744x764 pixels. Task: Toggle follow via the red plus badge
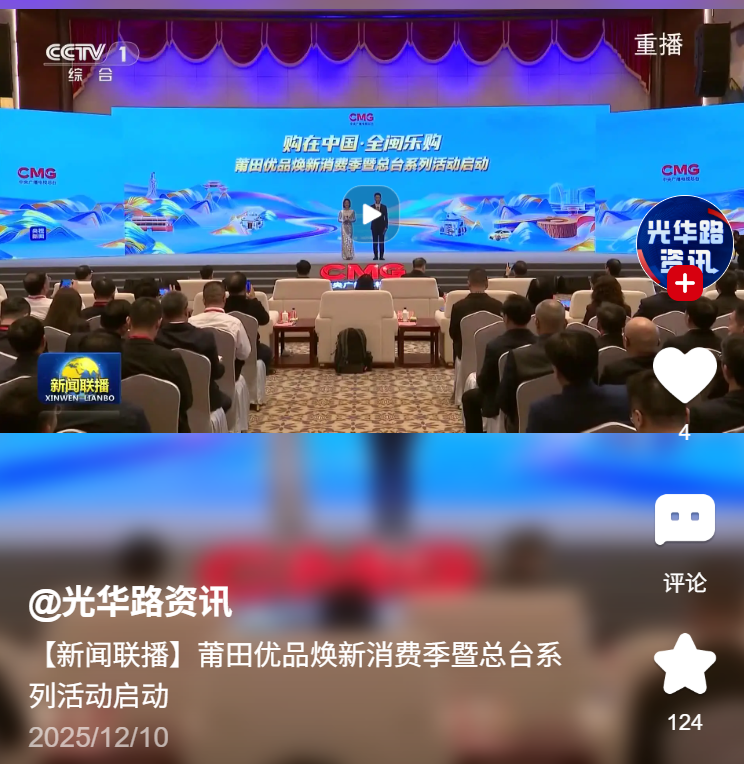(x=684, y=285)
